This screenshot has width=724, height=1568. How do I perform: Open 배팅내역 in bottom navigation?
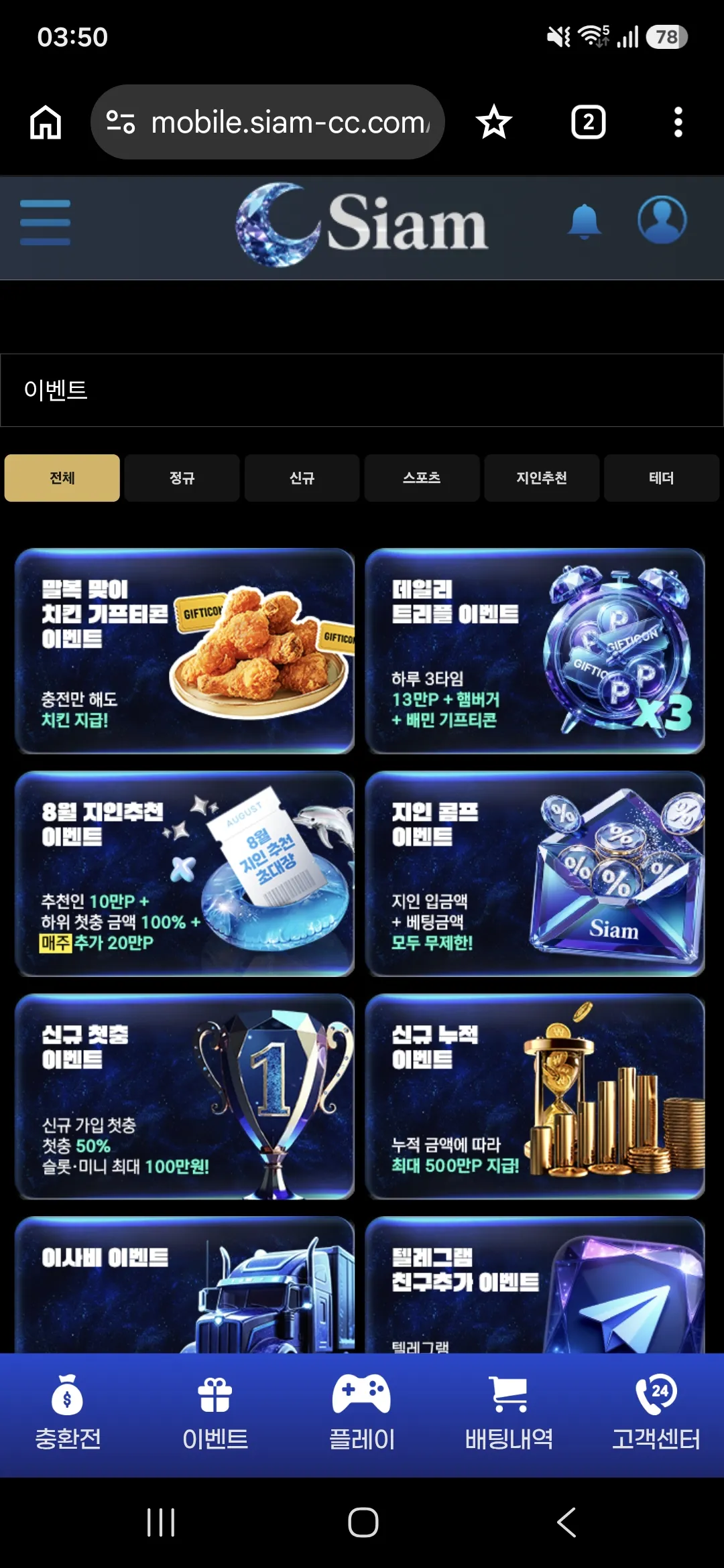point(509,1413)
